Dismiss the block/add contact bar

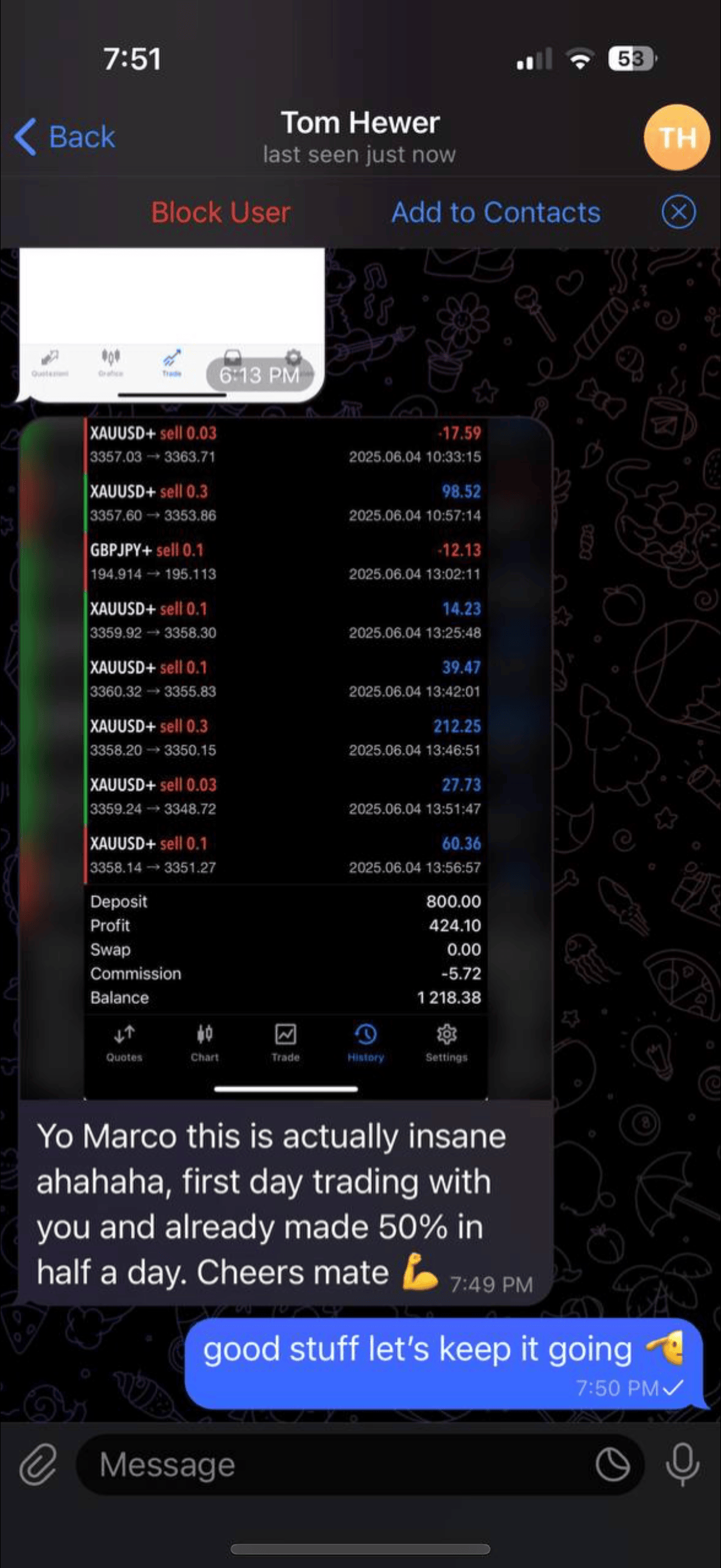click(678, 212)
